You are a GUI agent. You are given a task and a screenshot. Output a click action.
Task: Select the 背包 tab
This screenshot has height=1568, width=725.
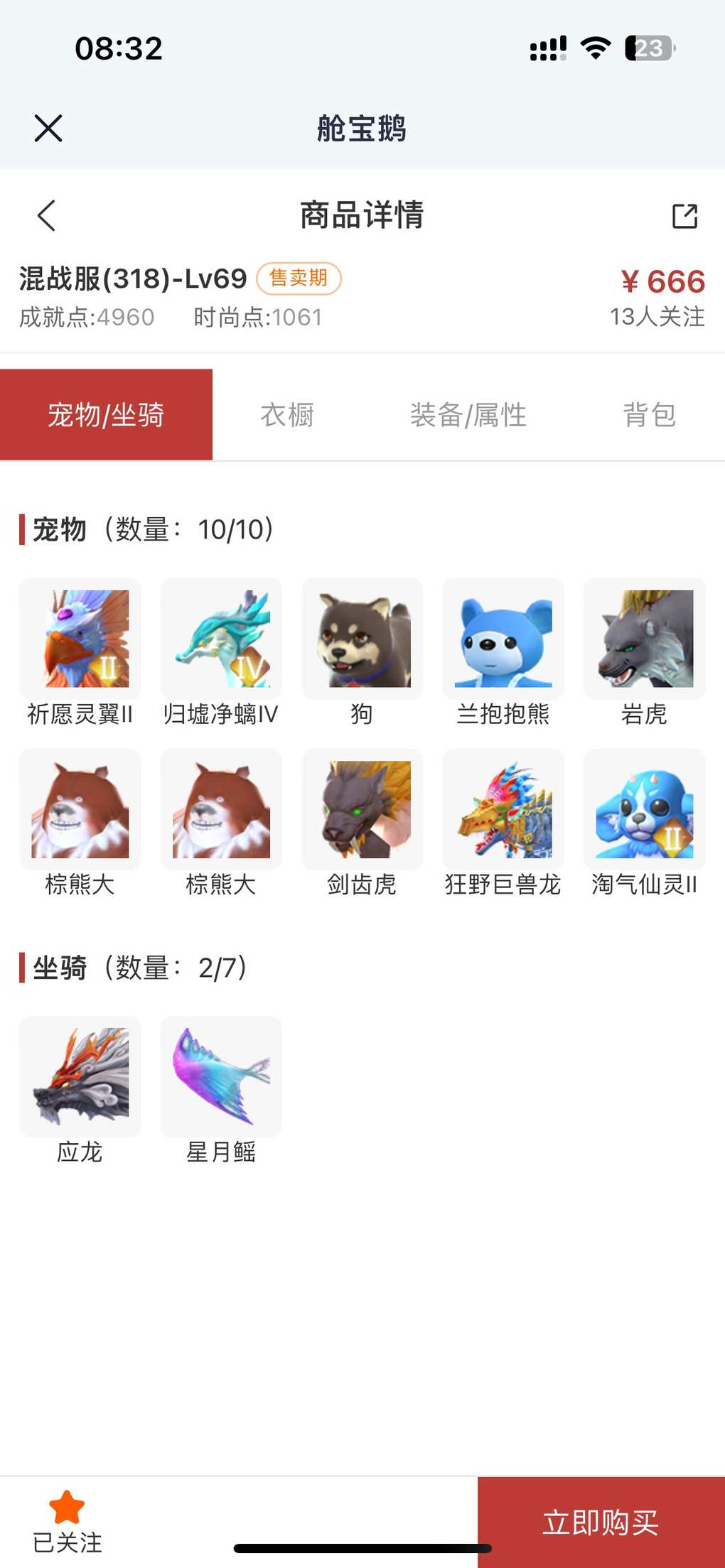pos(649,415)
